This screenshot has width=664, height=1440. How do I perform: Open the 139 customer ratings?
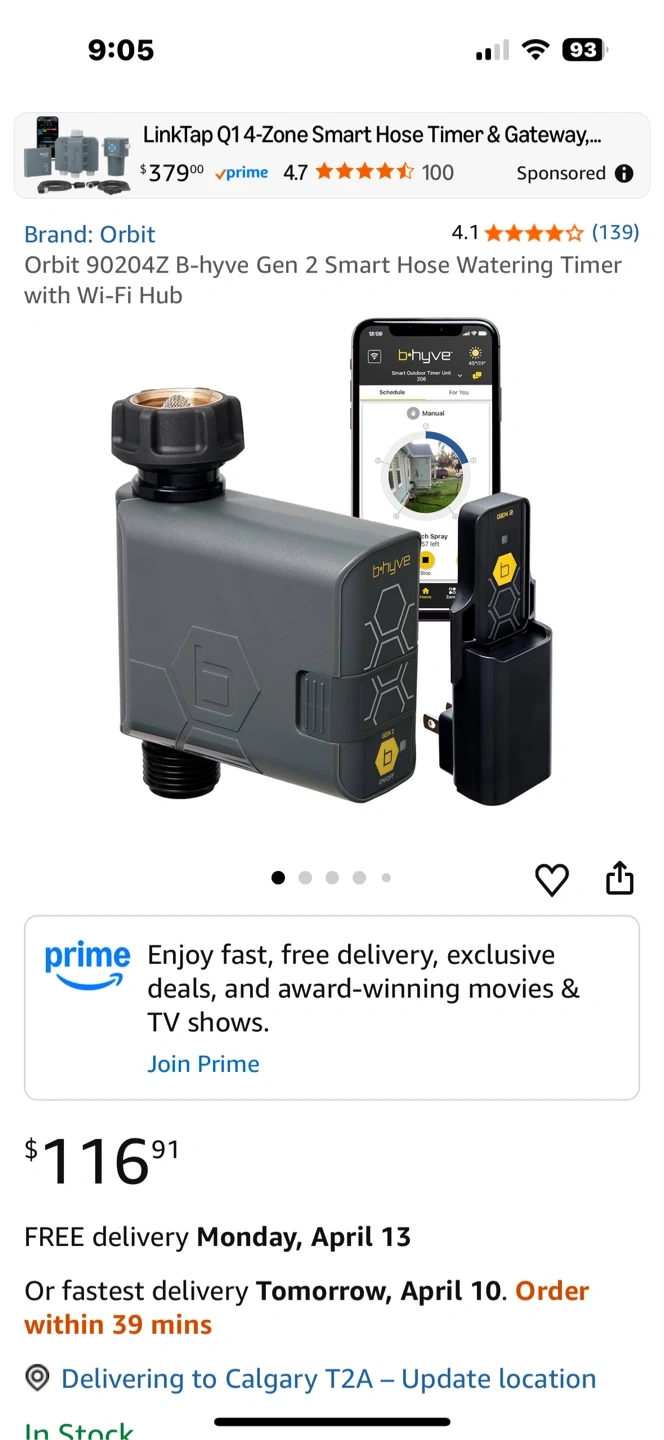click(614, 233)
